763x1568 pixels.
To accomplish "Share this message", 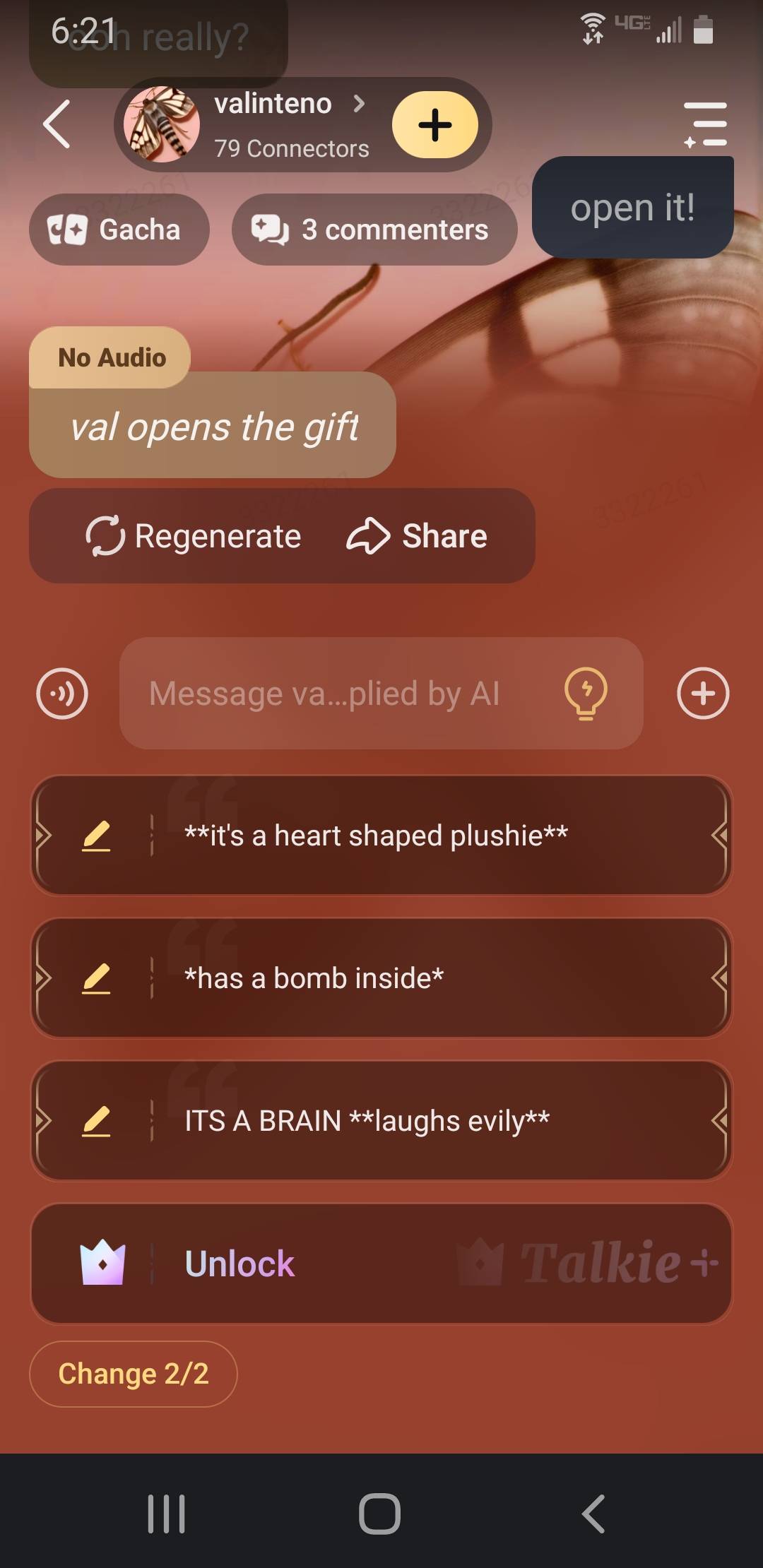I will (417, 536).
